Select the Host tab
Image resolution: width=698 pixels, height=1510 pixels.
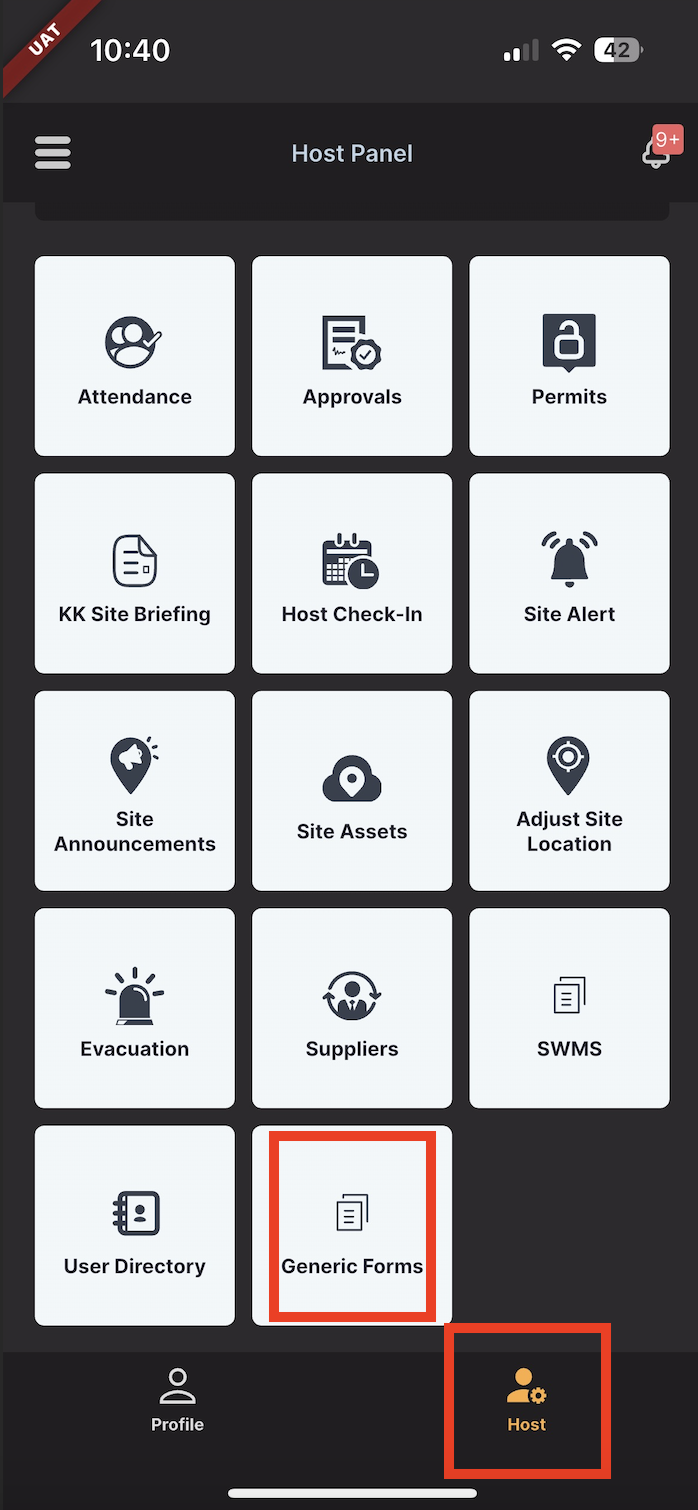tap(526, 1400)
